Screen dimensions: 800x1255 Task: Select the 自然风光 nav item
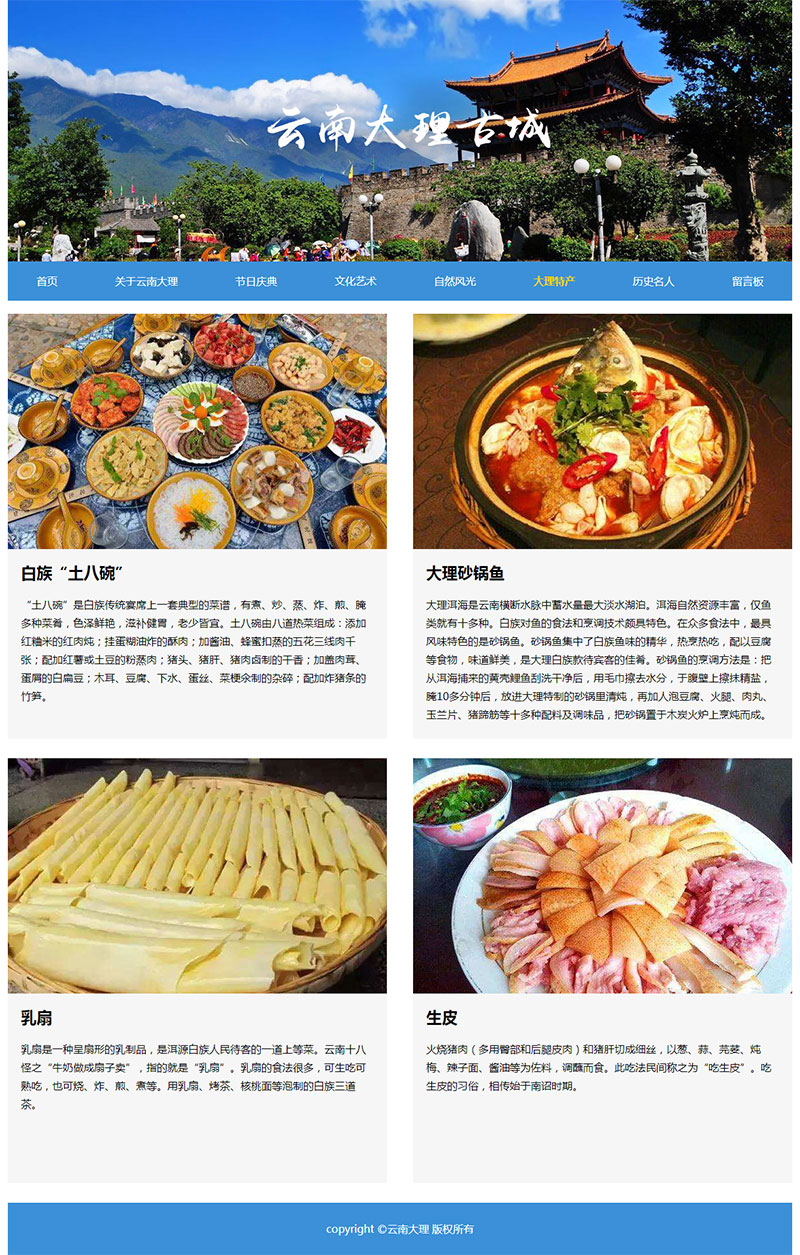tap(455, 281)
